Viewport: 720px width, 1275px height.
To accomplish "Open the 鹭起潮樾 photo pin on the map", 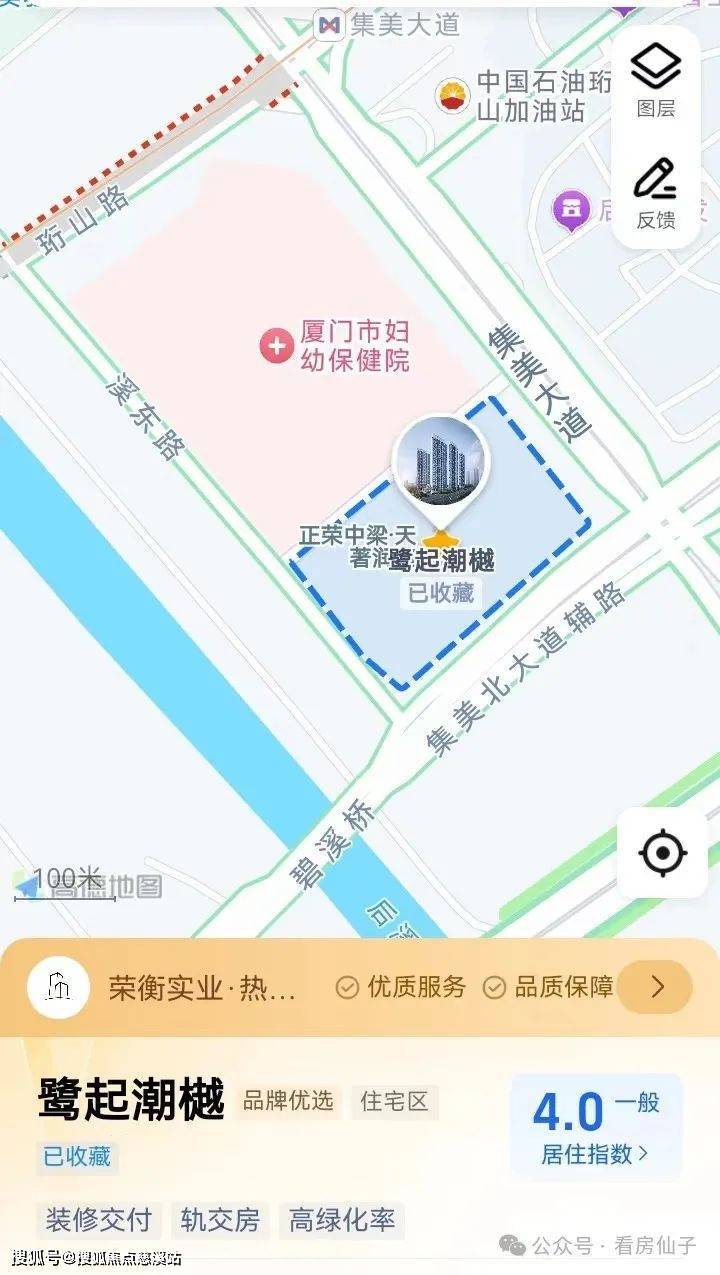I will [440, 462].
